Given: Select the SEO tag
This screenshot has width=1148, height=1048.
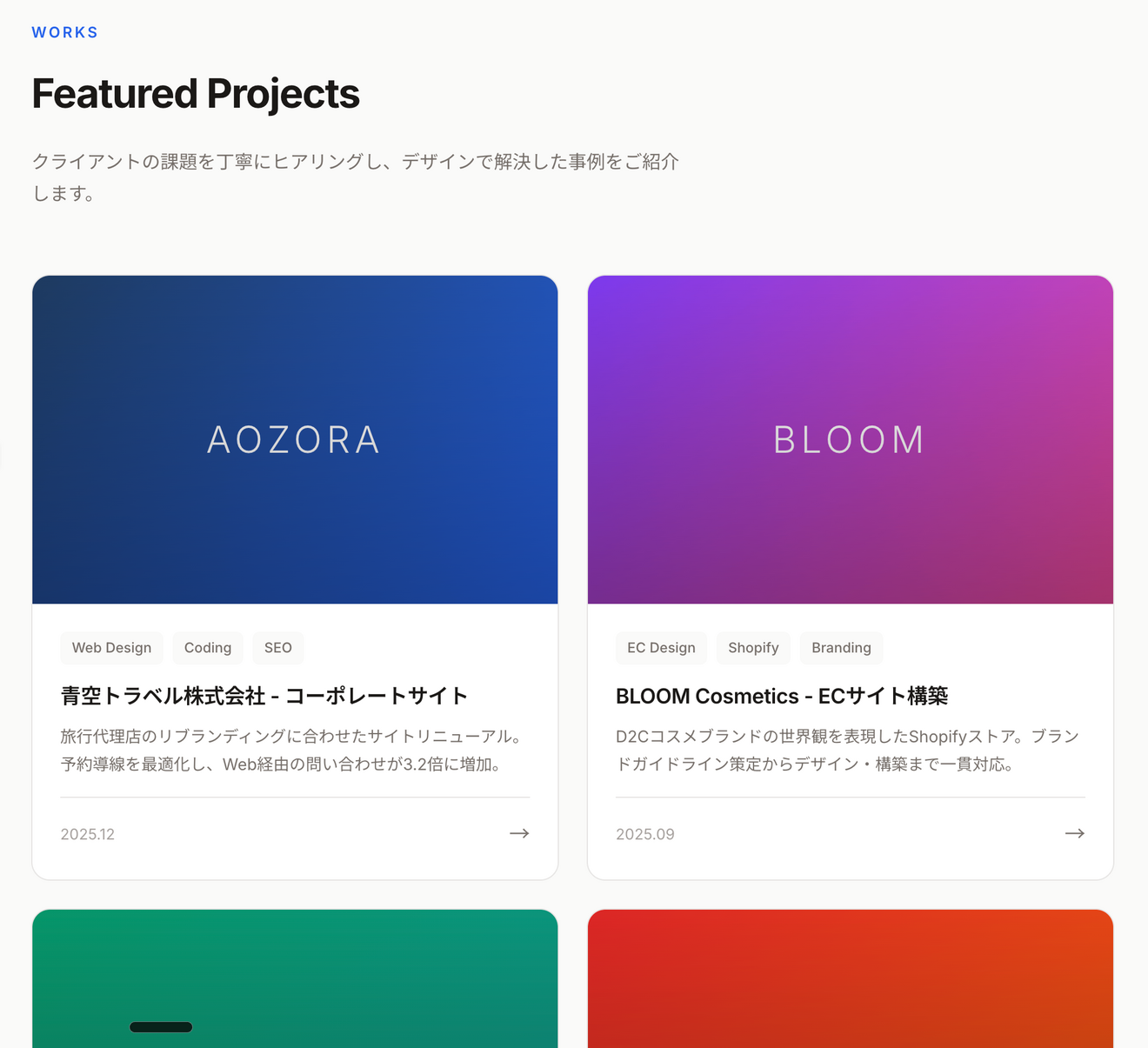Looking at the screenshot, I should [x=278, y=648].
